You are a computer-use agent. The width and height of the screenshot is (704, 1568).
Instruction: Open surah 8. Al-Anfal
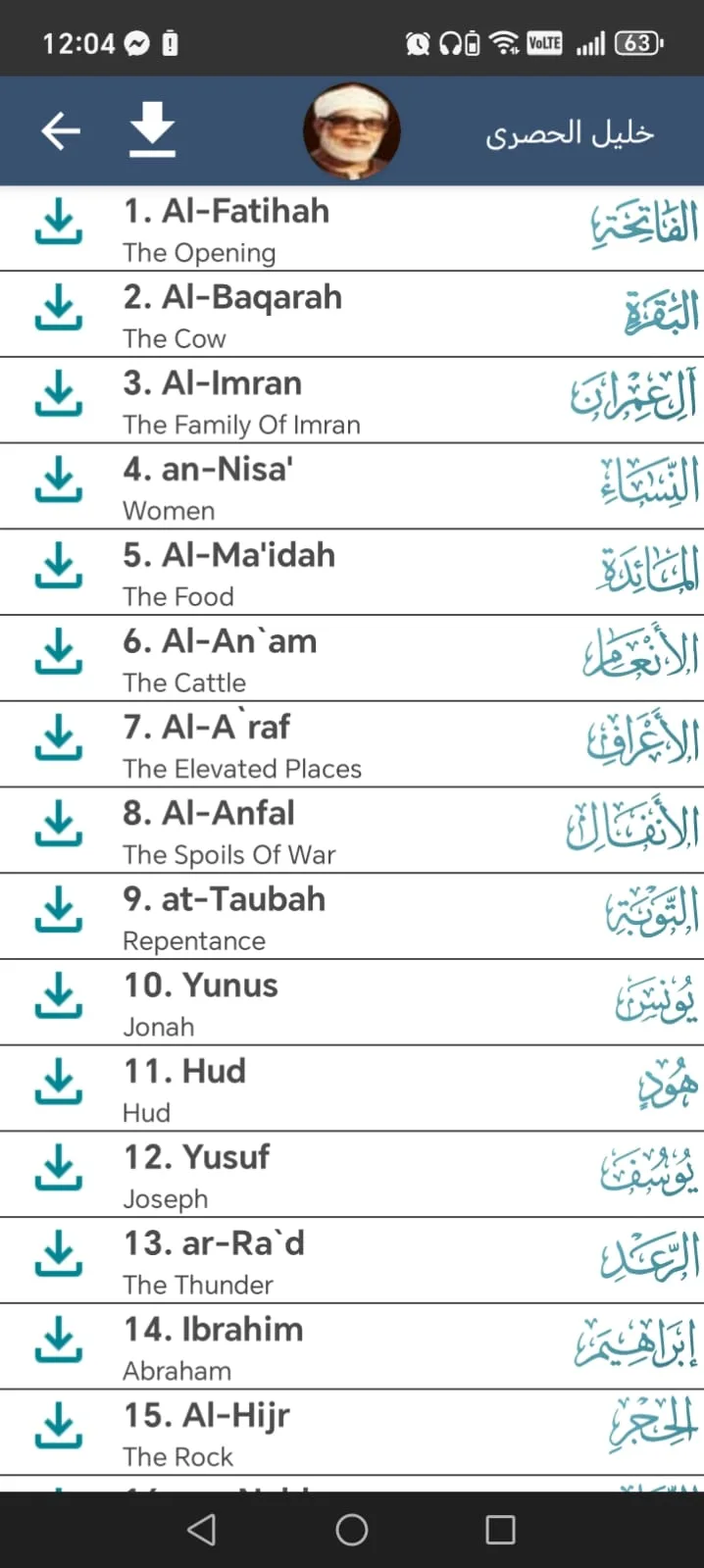point(352,832)
